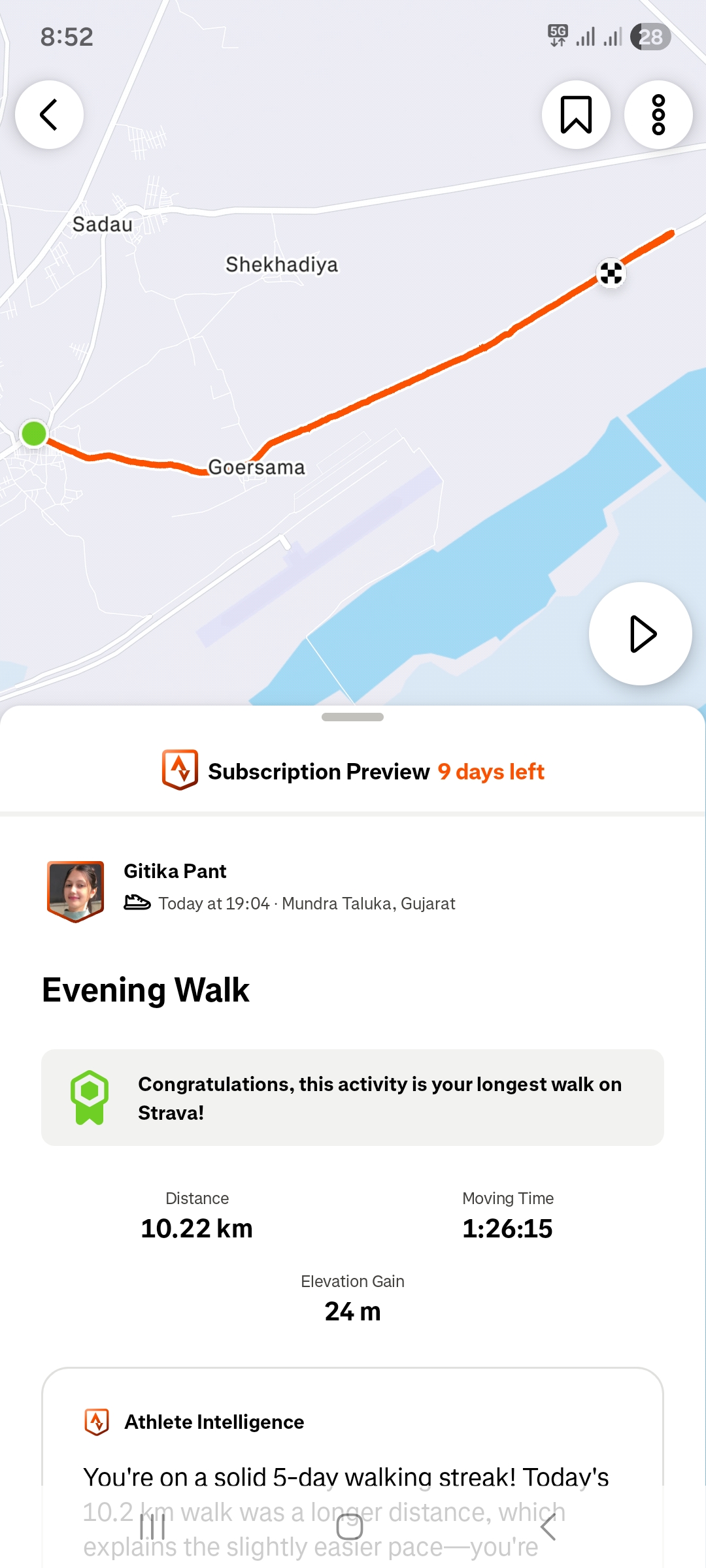Viewport: 706px width, 1568px height.
Task: Open the three-dot overflow menu
Action: pos(658,114)
